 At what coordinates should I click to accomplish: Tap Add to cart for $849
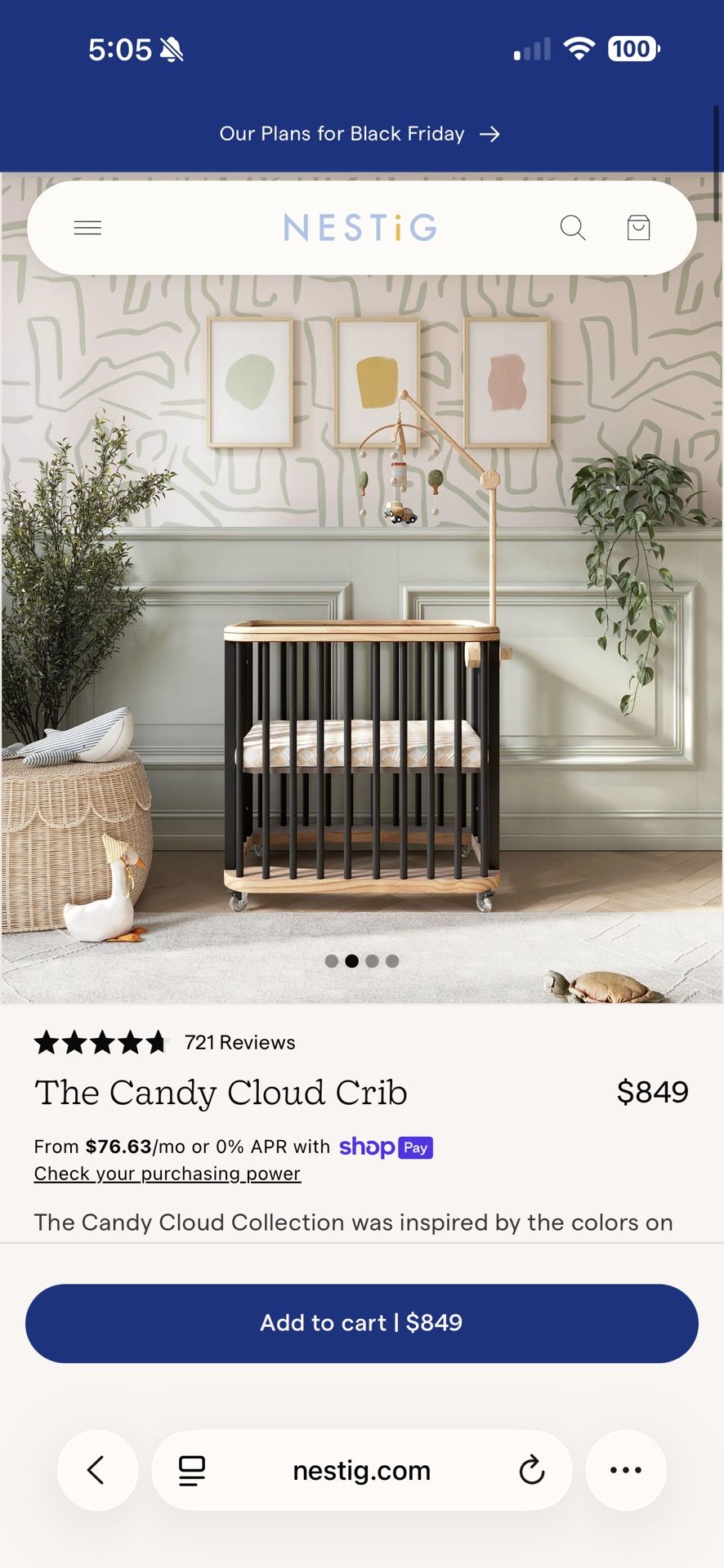(x=362, y=1323)
